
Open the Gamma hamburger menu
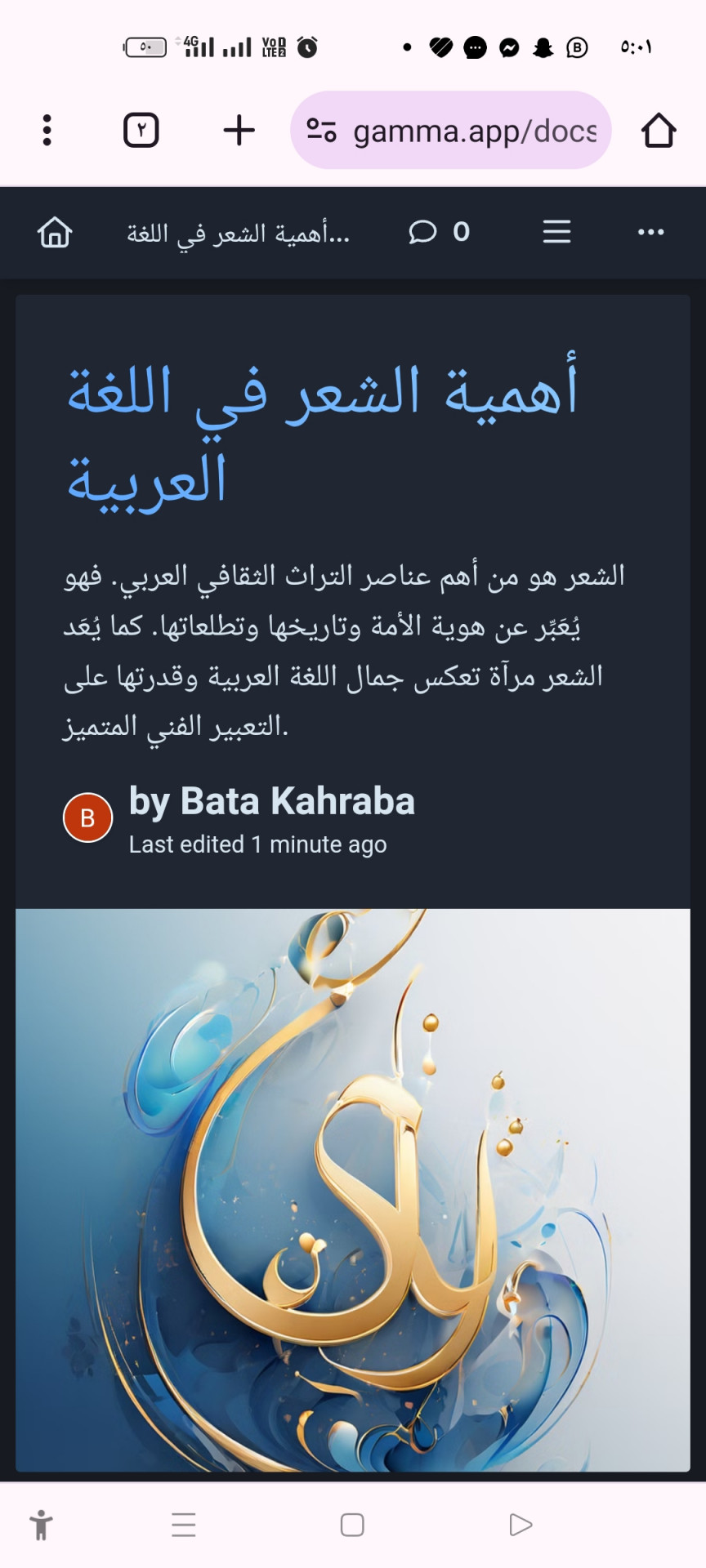coord(556,232)
